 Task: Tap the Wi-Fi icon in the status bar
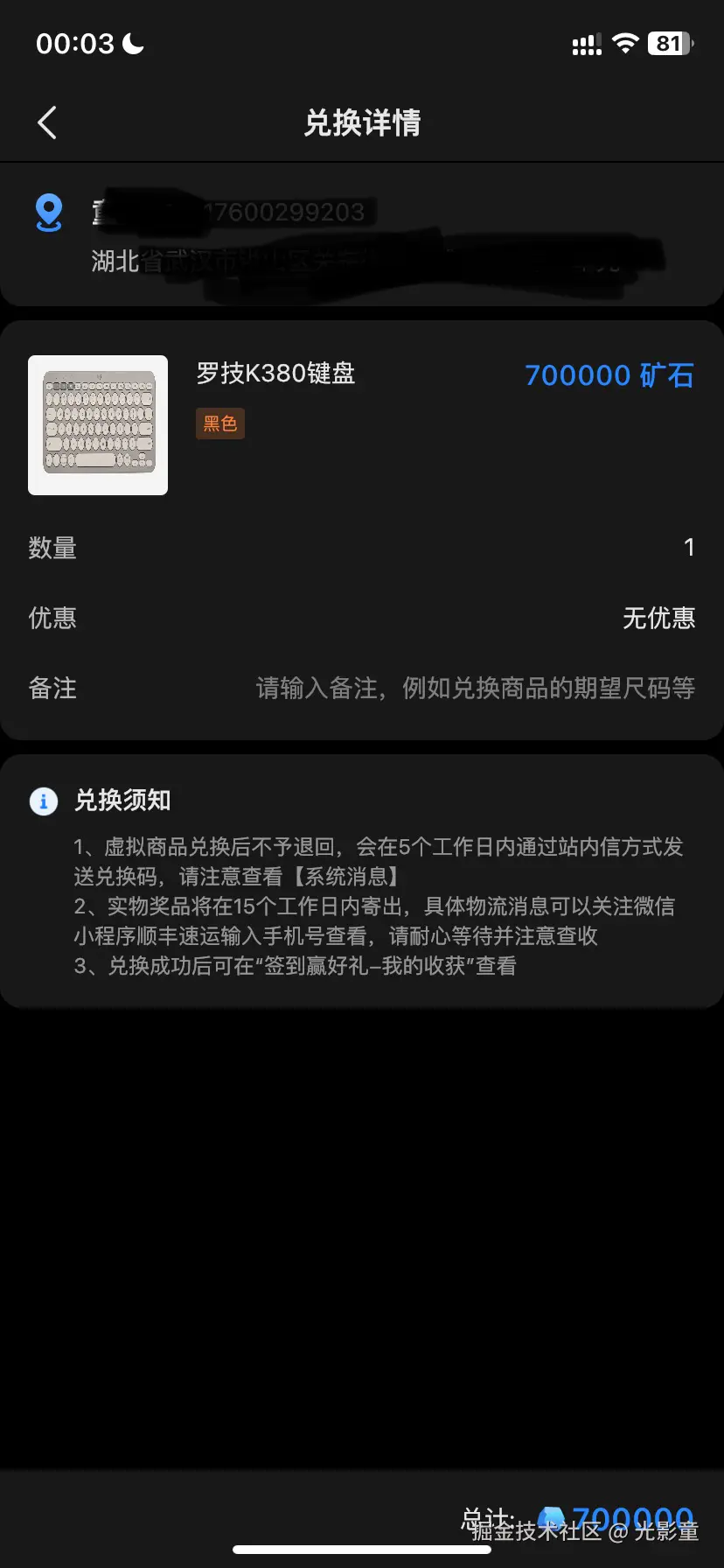point(626,42)
